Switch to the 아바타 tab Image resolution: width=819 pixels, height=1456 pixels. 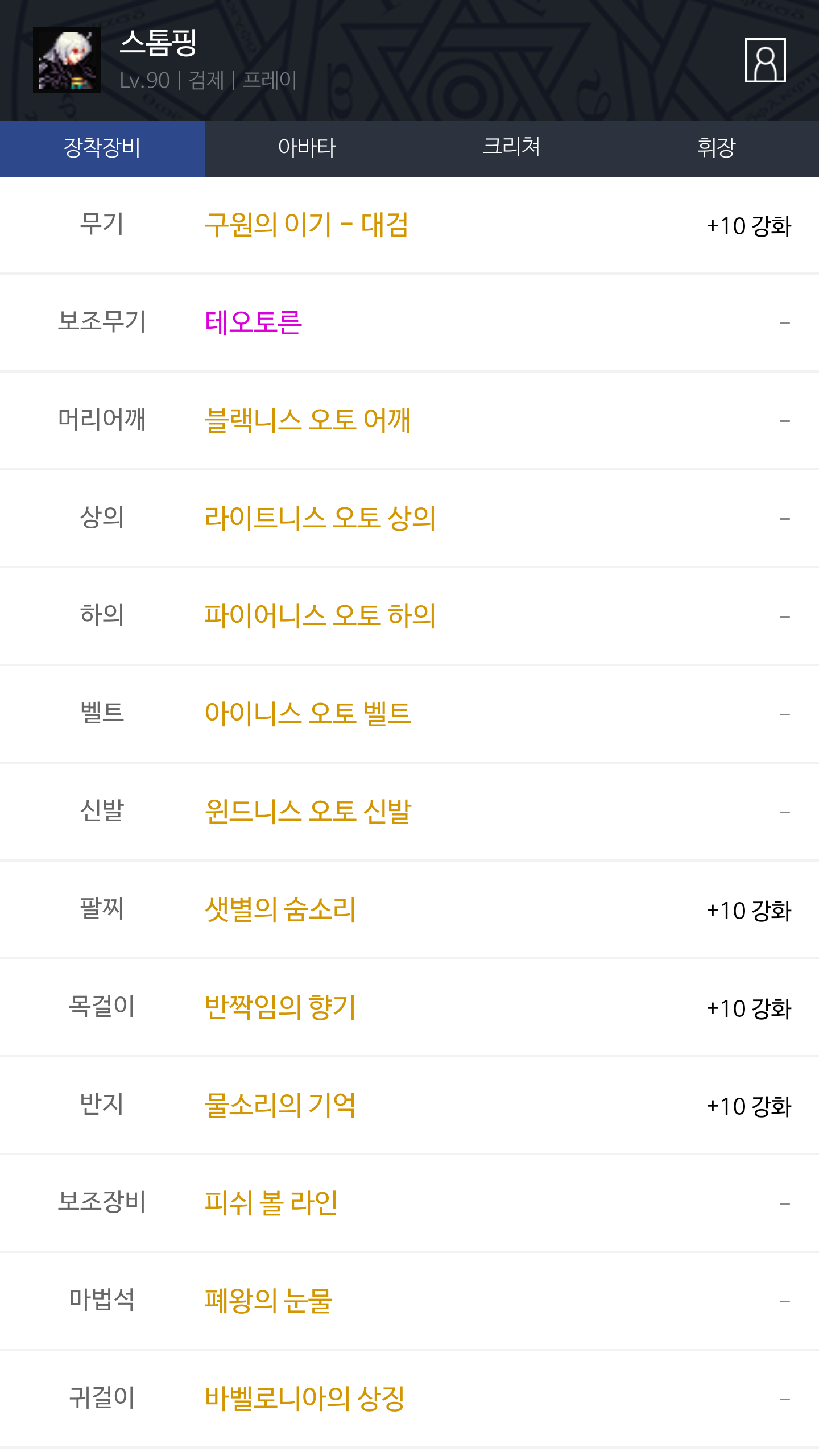pos(307,148)
